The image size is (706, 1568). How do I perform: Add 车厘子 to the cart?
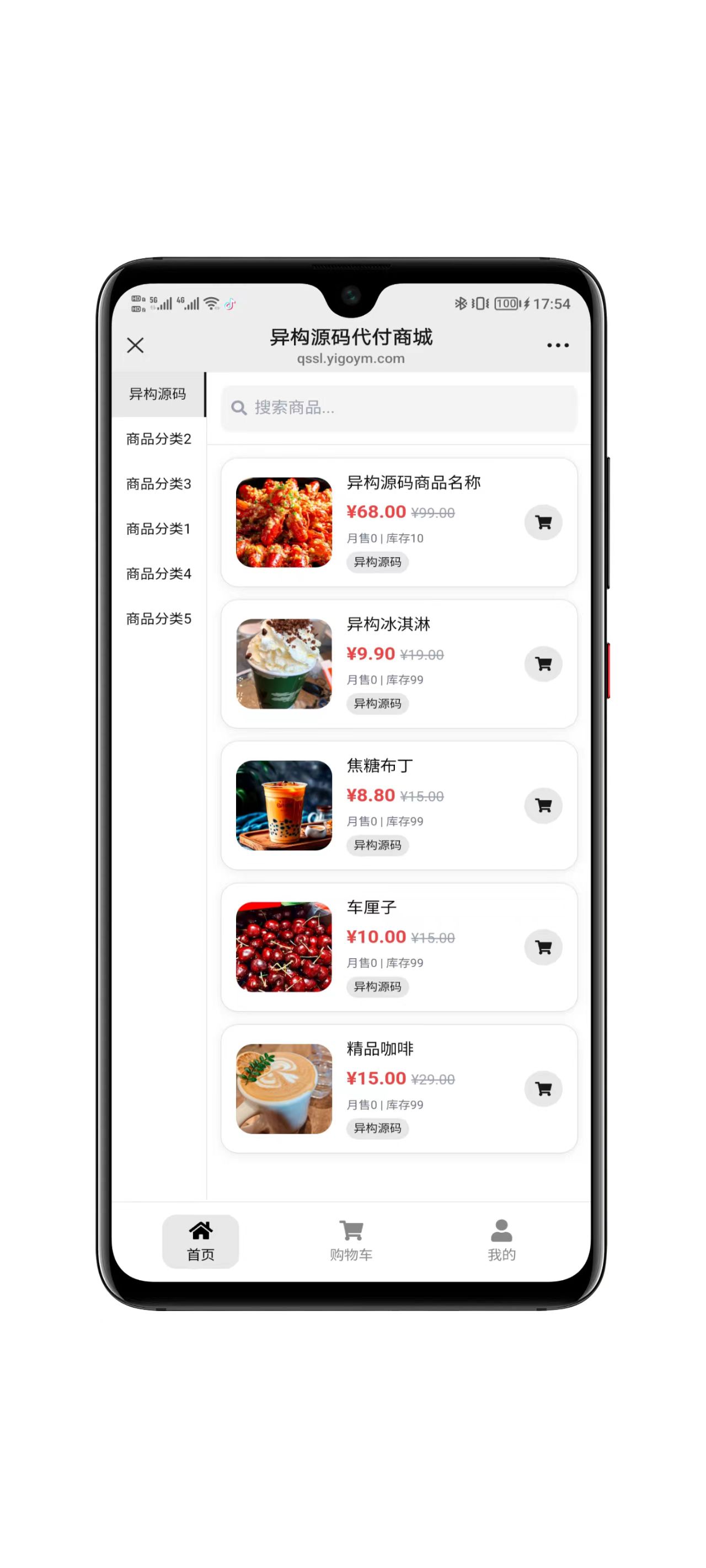pyautogui.click(x=543, y=947)
